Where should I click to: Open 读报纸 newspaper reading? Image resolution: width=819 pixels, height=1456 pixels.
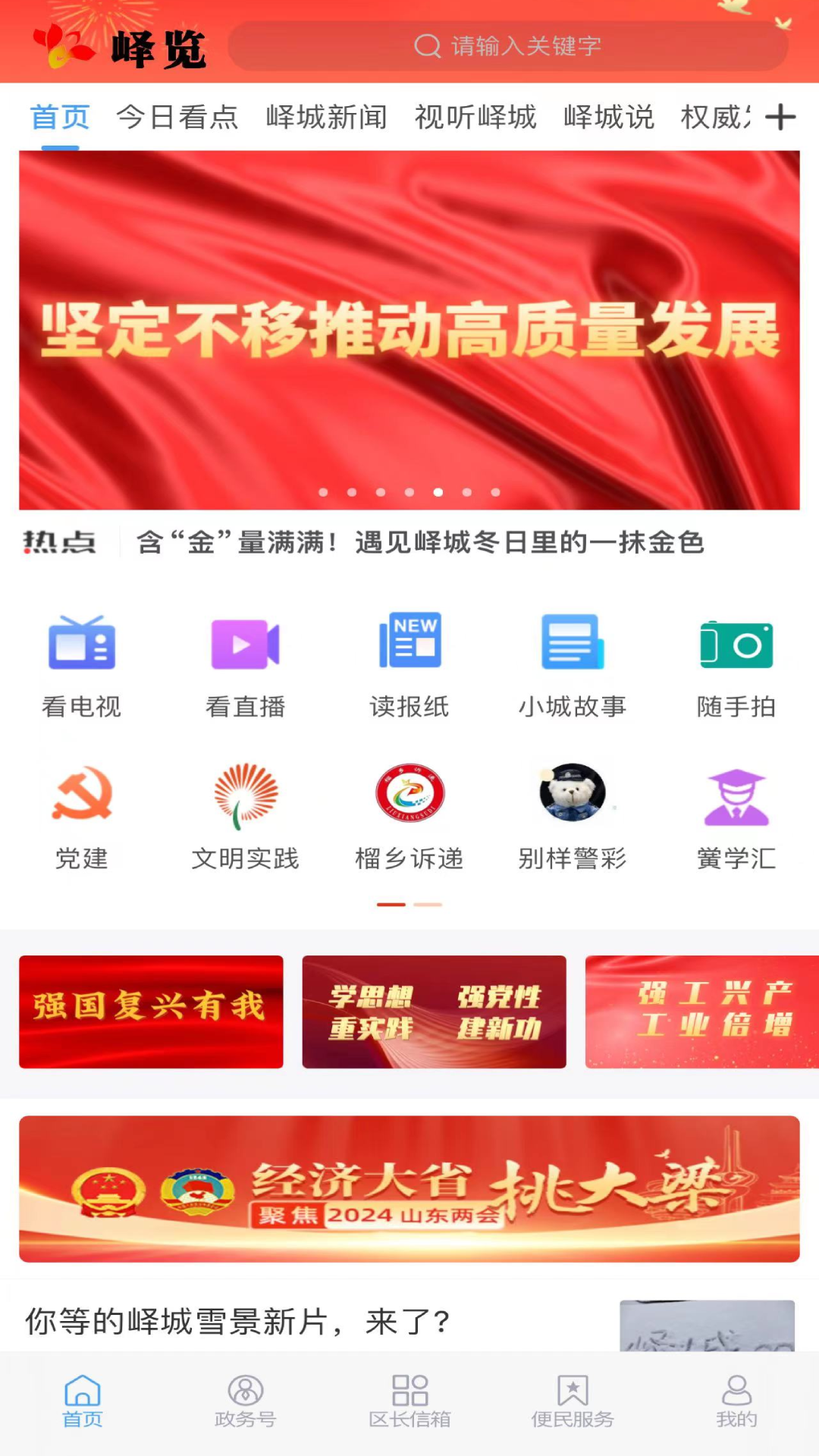point(409,664)
